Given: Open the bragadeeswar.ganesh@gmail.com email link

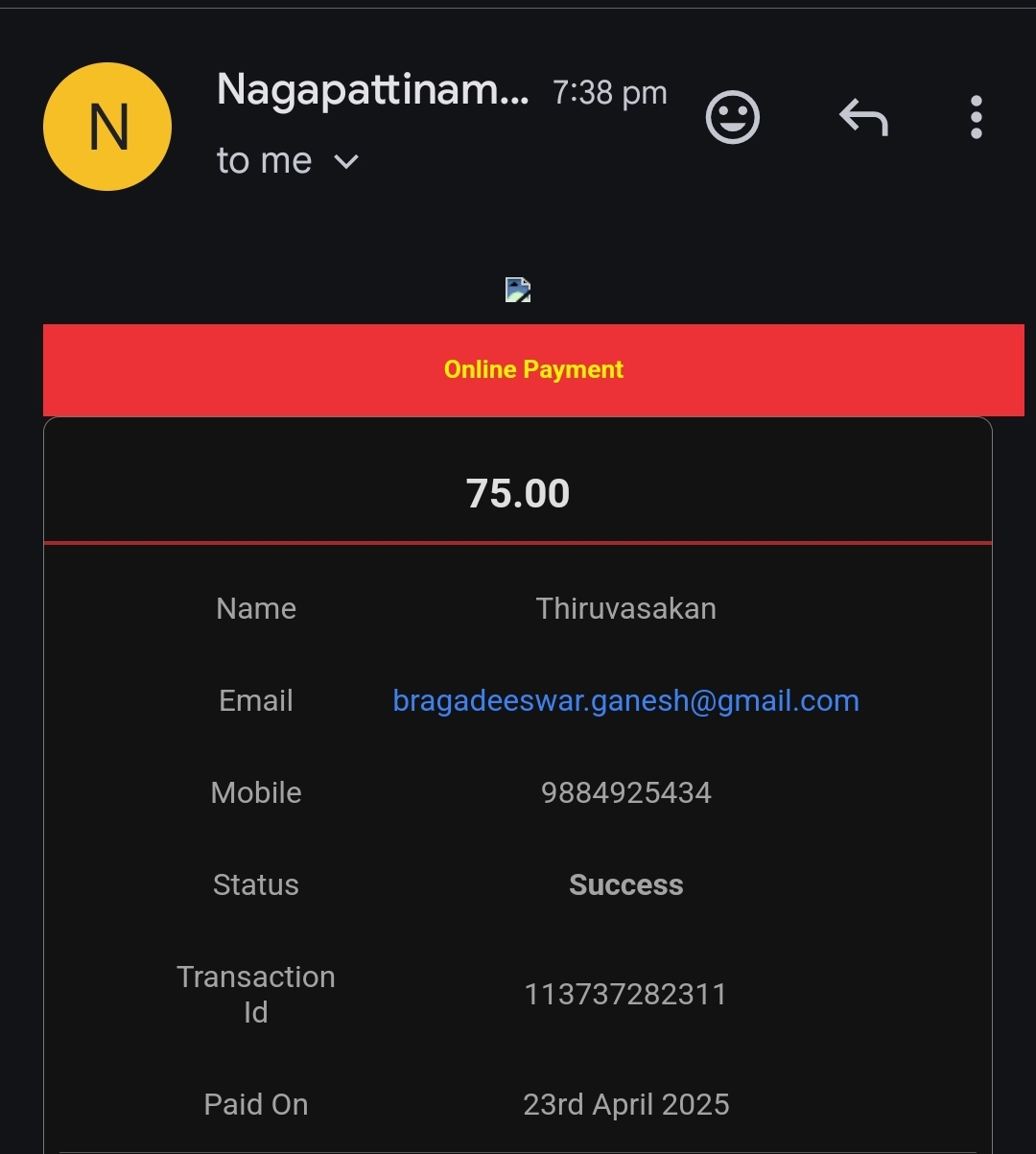Looking at the screenshot, I should tap(625, 701).
